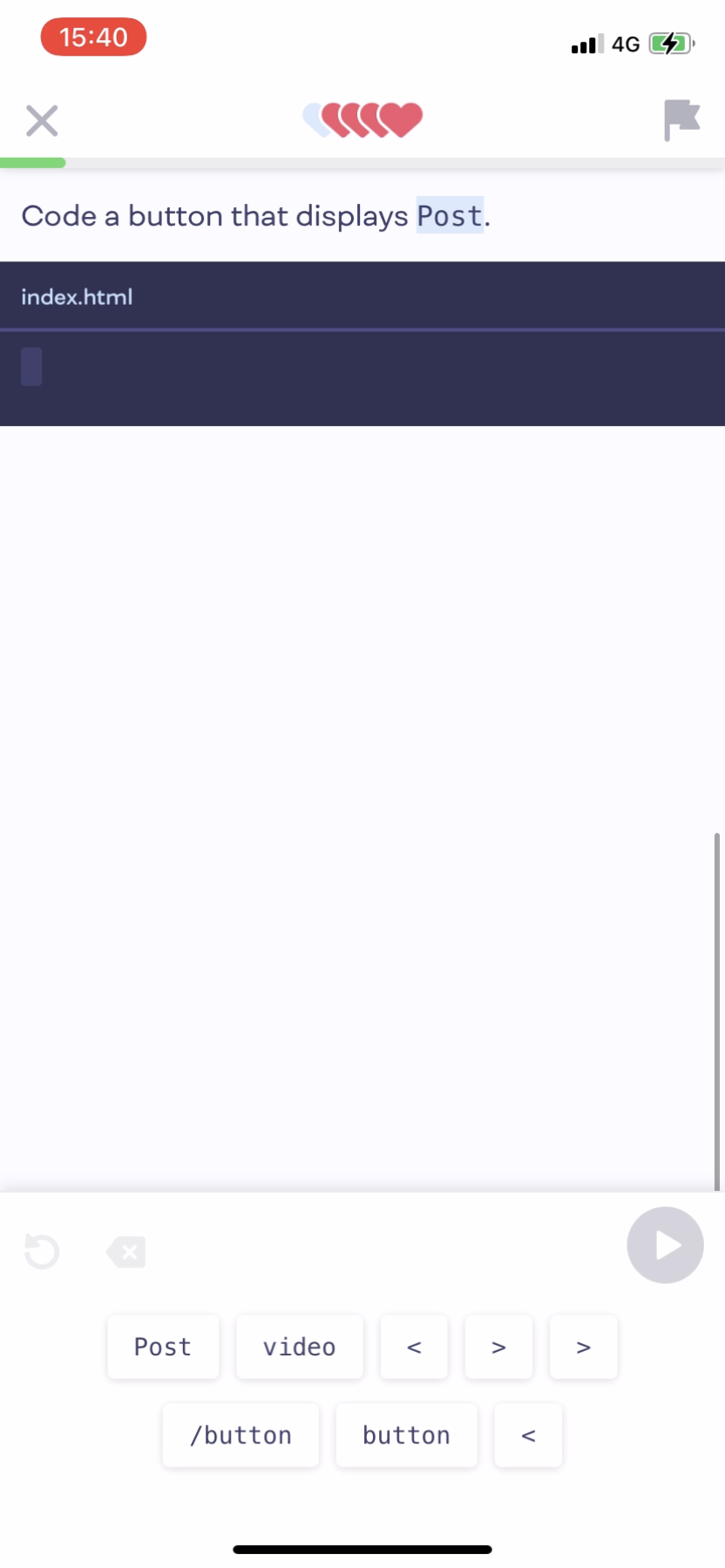Add the /button closing tag chip

pos(241,1435)
